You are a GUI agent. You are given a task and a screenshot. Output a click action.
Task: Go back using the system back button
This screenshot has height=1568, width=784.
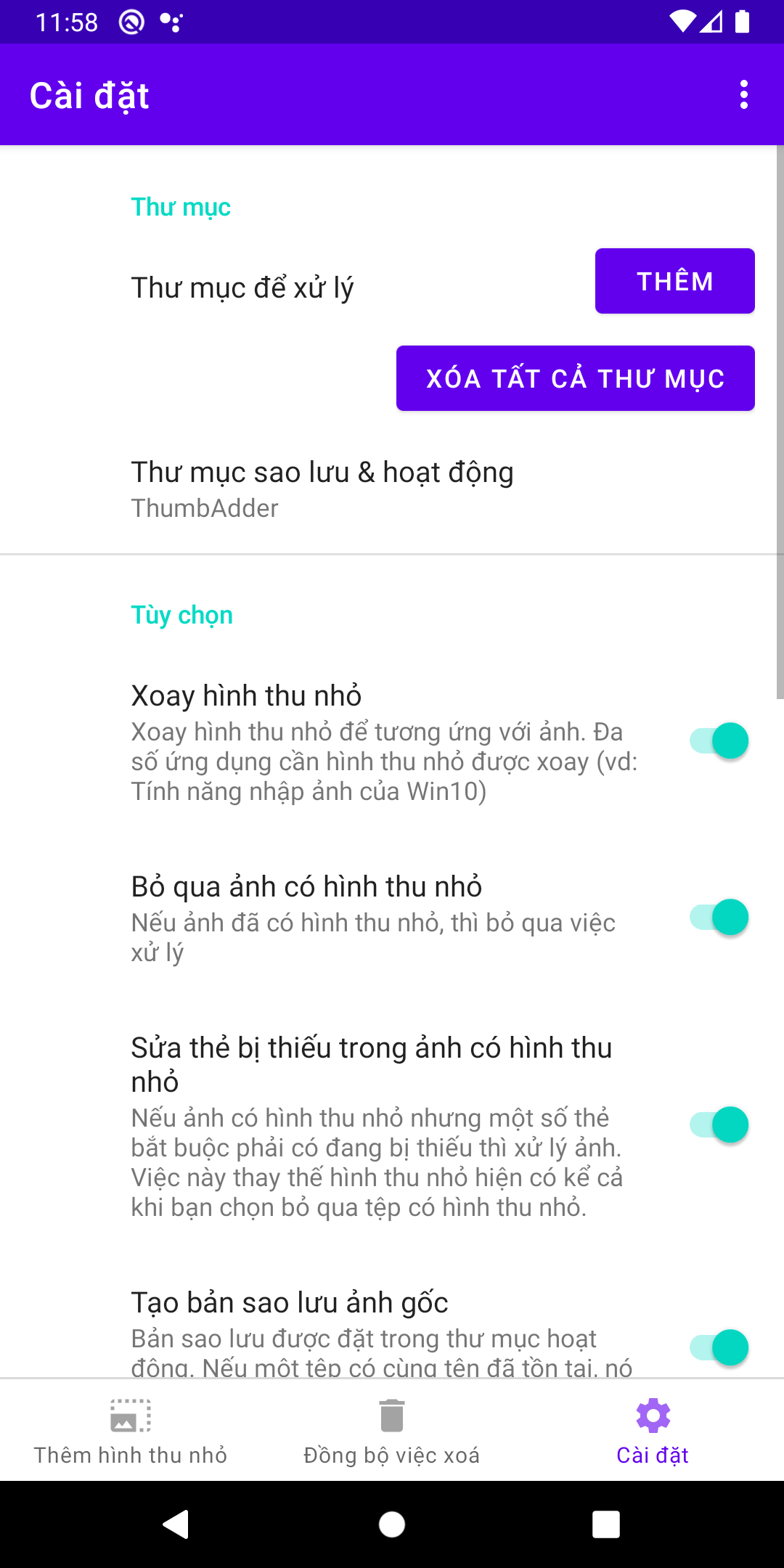[x=176, y=1524]
